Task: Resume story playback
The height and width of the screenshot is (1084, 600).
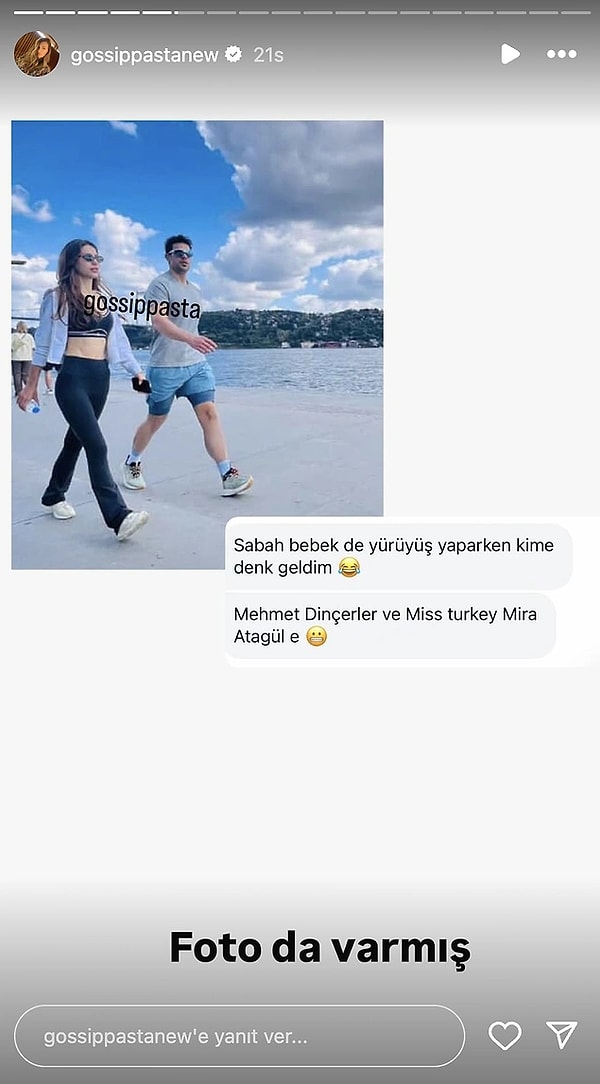Action: (x=510, y=54)
